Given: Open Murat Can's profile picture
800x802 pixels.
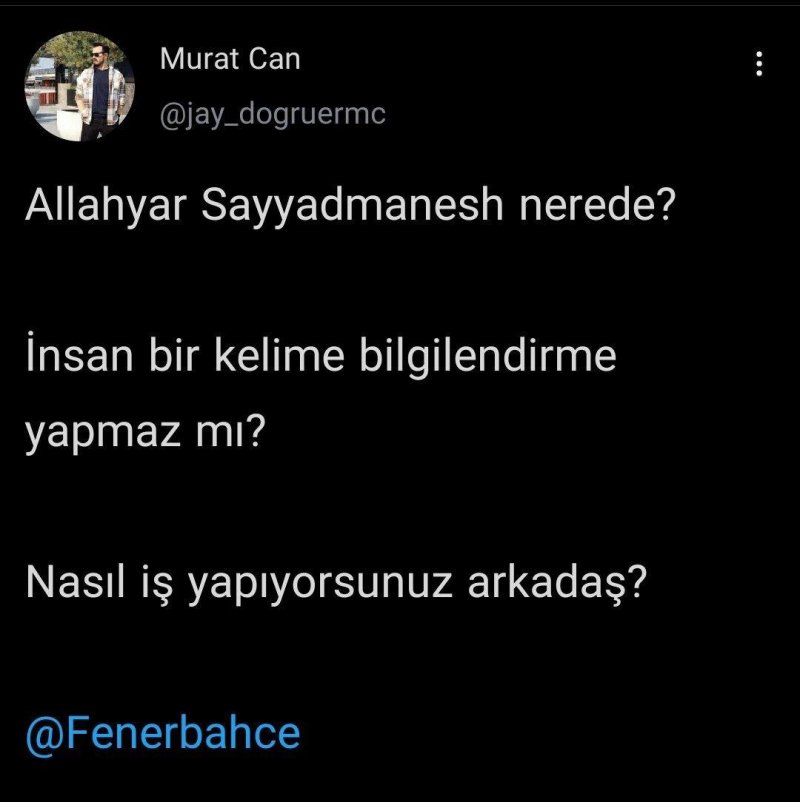Looking at the screenshot, I should tap(80, 86).
